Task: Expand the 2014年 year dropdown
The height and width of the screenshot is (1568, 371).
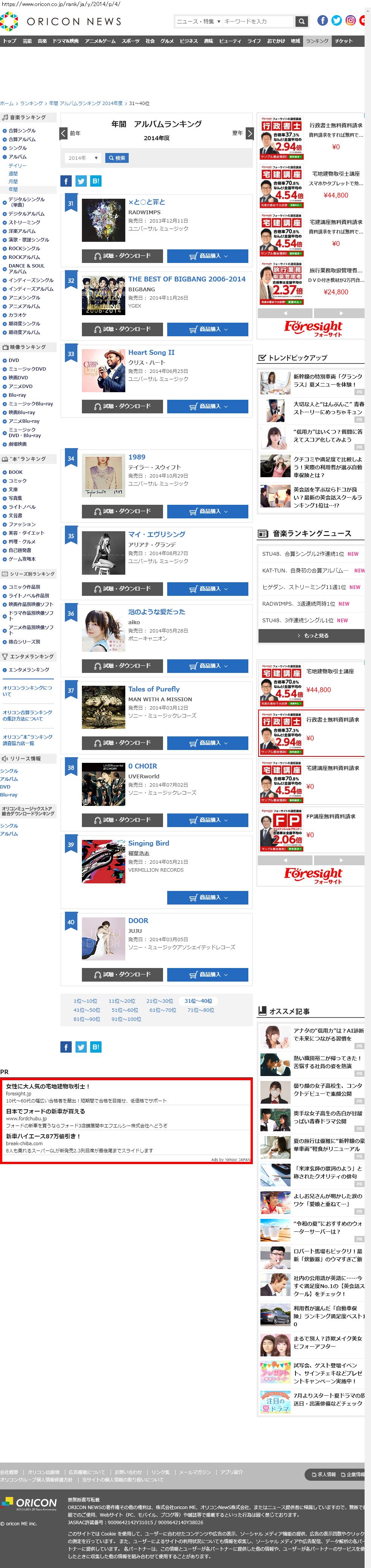Action: [x=83, y=158]
